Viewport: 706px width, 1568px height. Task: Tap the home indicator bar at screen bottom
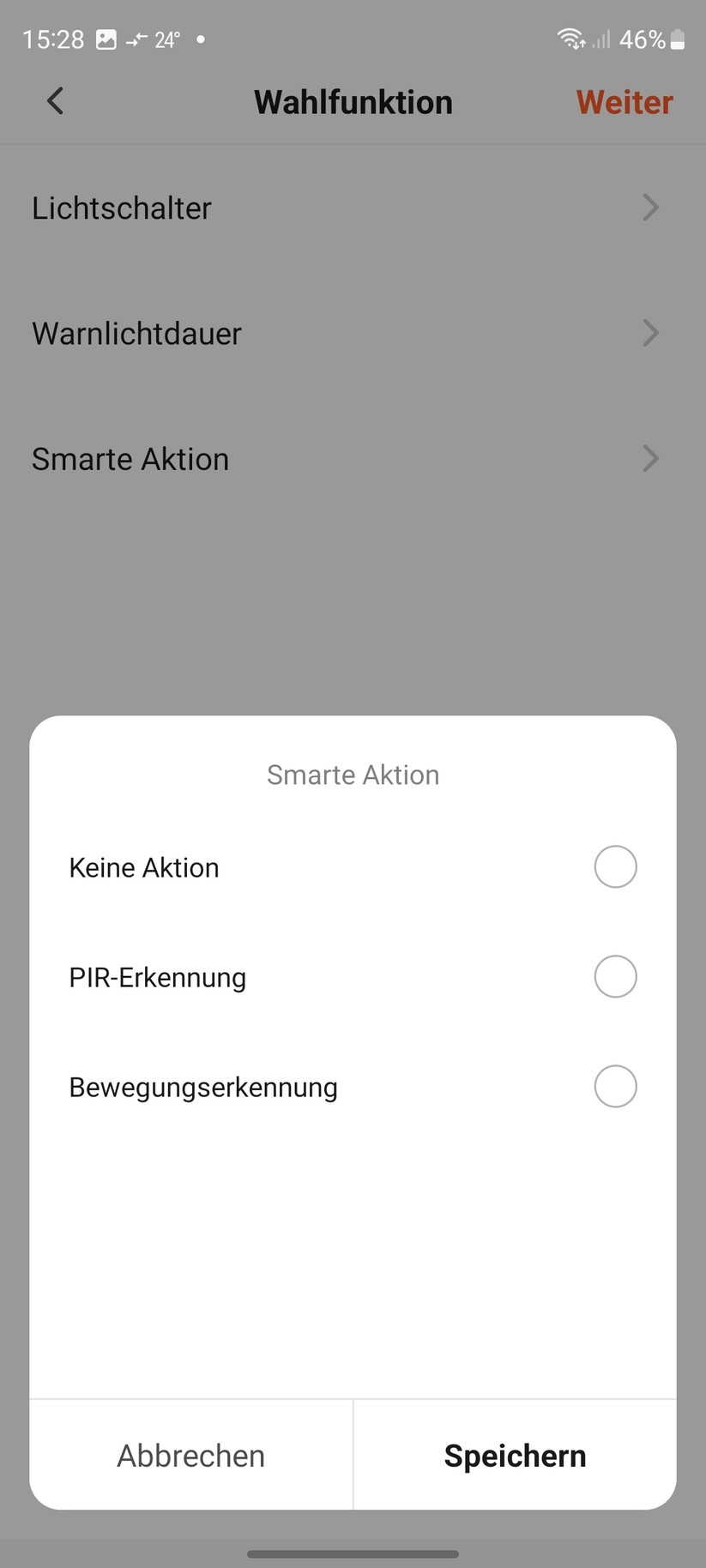click(x=353, y=1553)
